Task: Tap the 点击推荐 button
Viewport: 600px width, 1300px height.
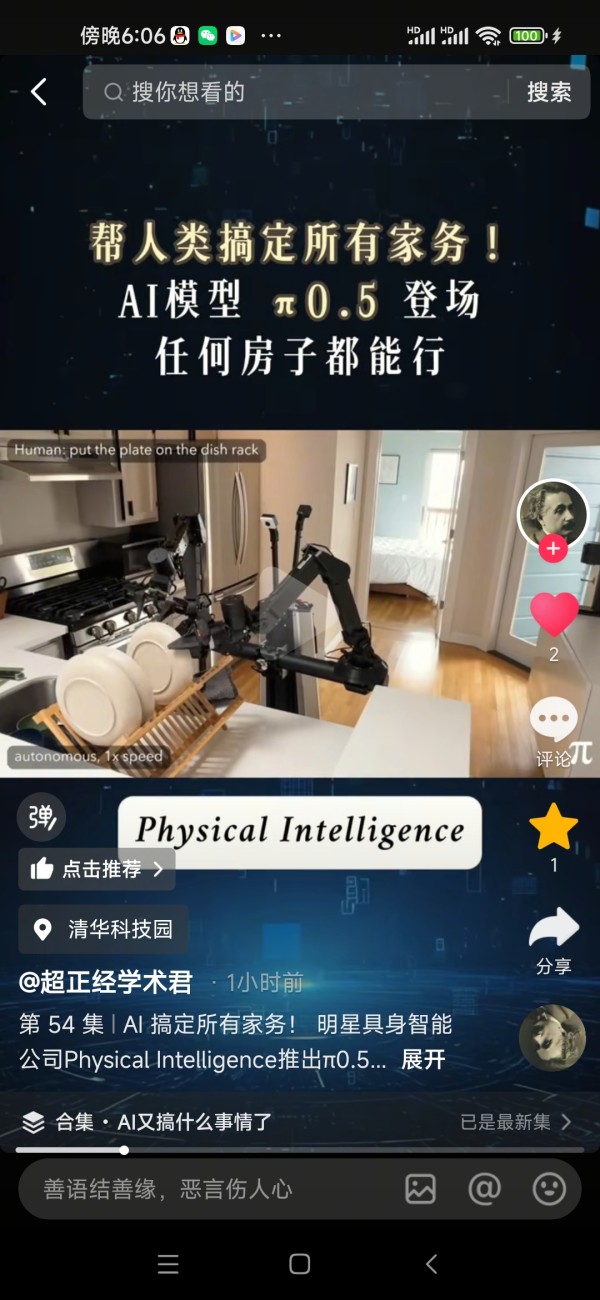Action: pos(98,869)
